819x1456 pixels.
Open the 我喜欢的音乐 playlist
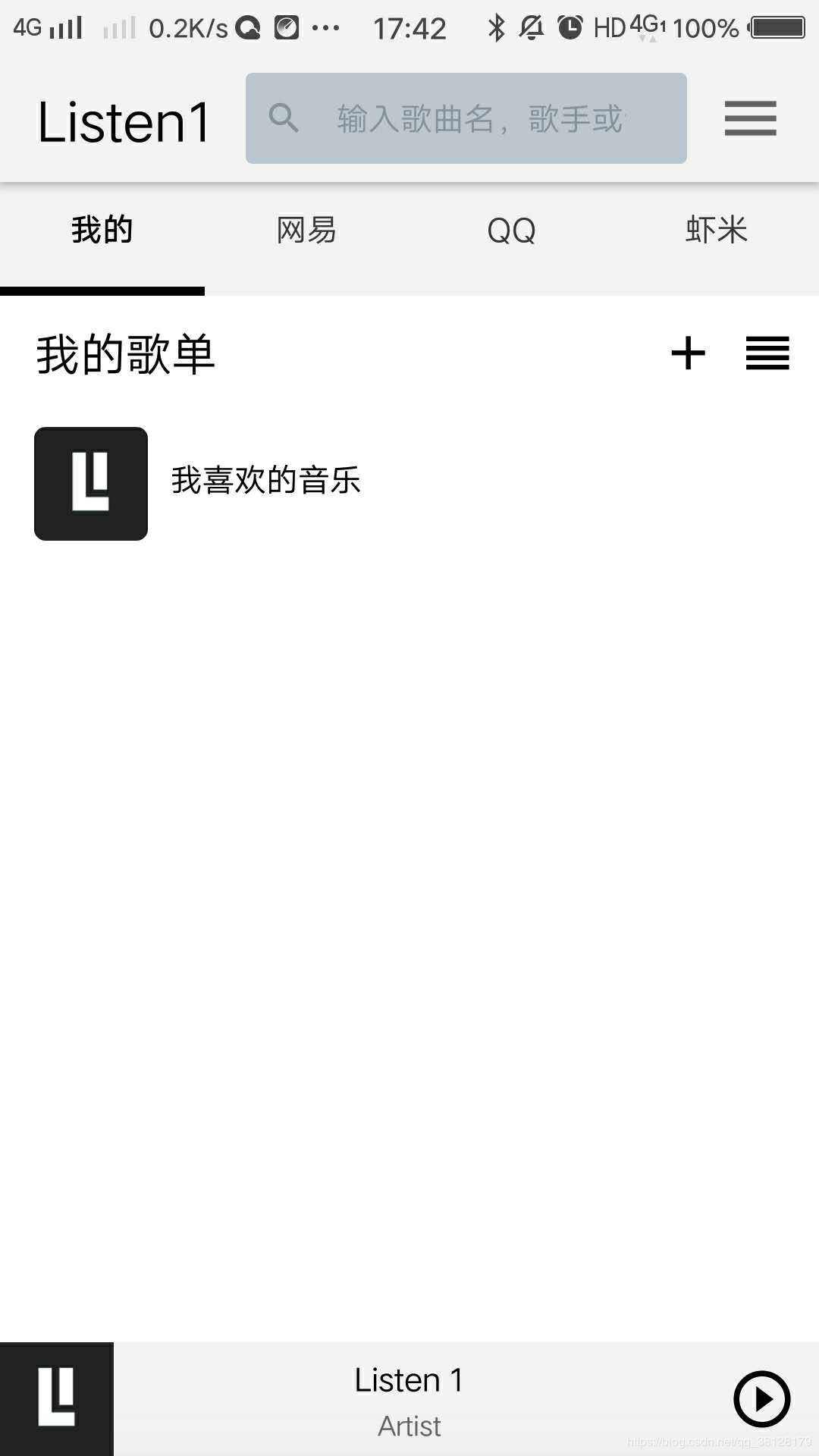click(x=409, y=484)
